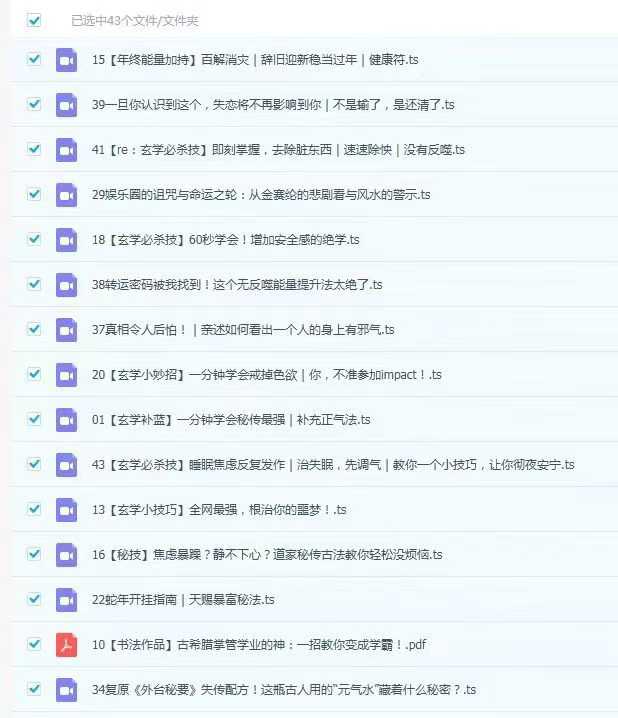Uncheck the select-all checkbox at the top
The image size is (618, 718).
(34, 20)
